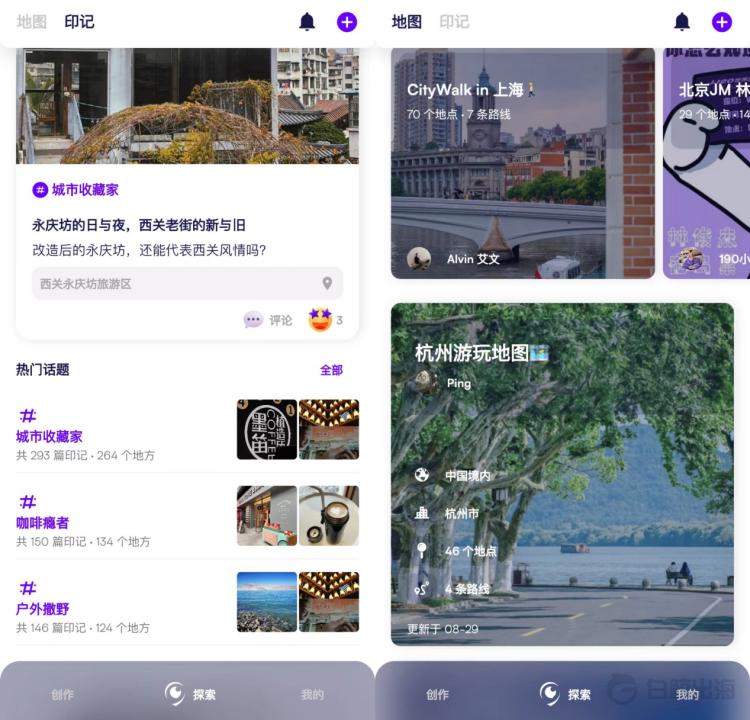This screenshot has height=720, width=750.
Task: Comment on the 永庆坊 post
Action: click(269, 320)
